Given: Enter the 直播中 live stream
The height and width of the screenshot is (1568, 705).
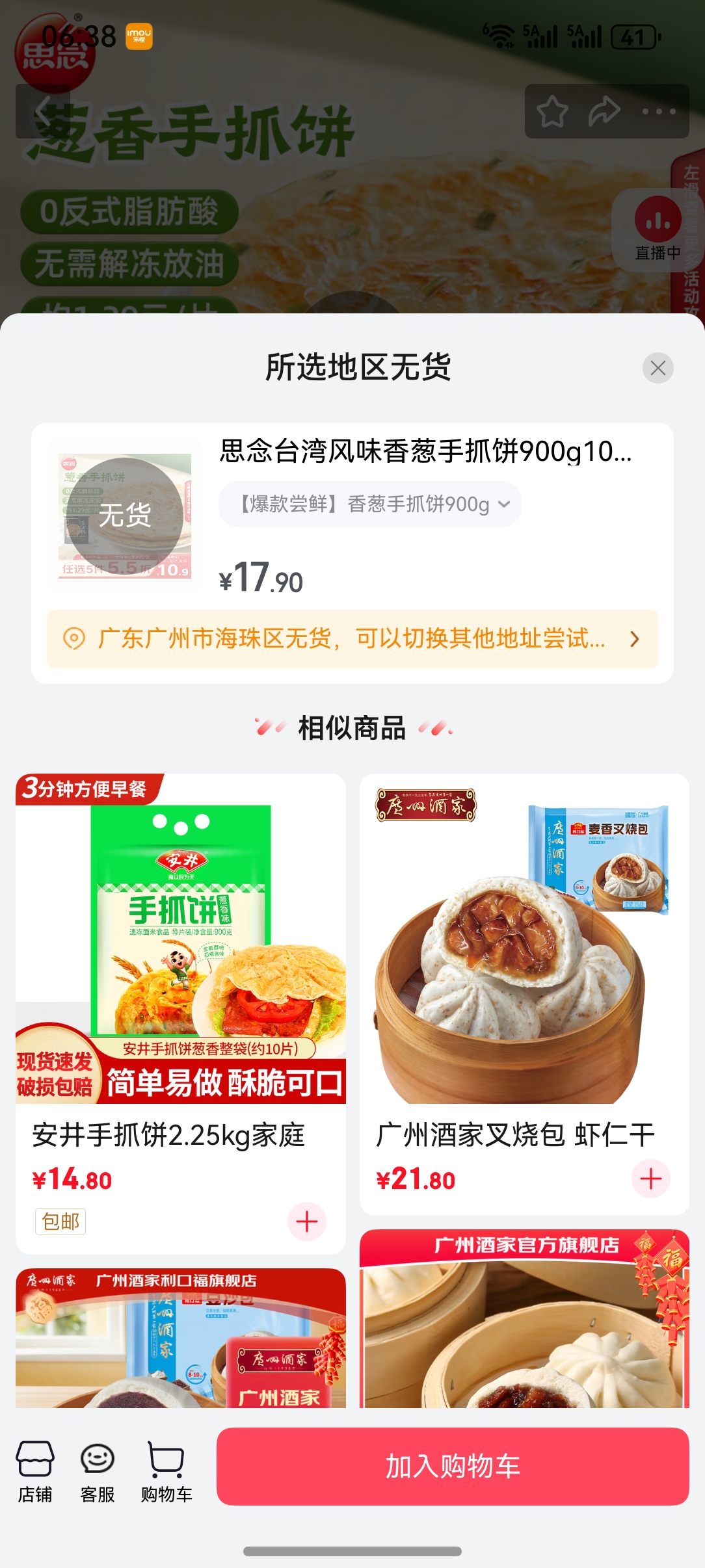Looking at the screenshot, I should 658,229.
